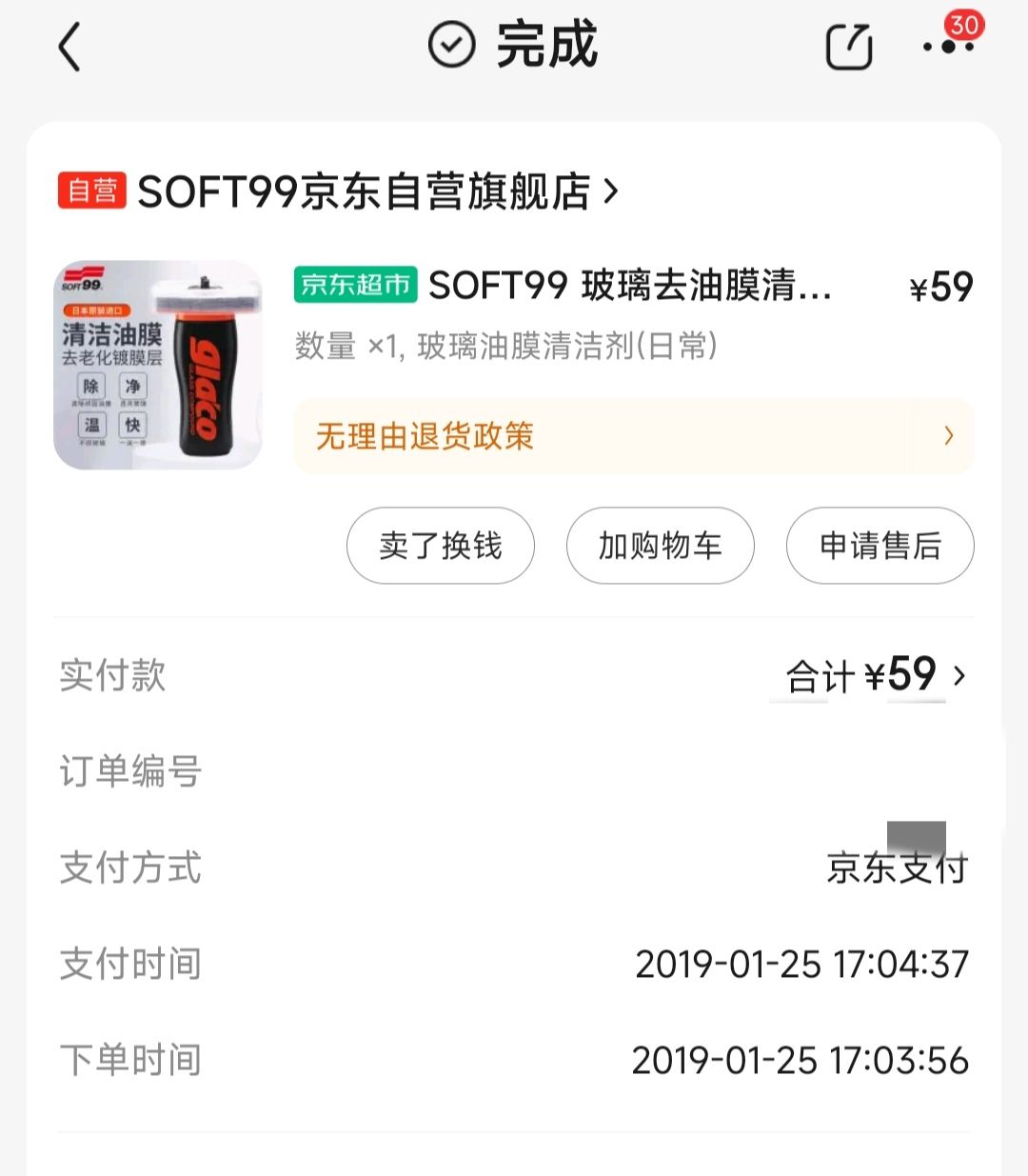Screen dimensions: 1028x1176
Task: Open the 无理由退货政策 details
Action: pos(633,436)
